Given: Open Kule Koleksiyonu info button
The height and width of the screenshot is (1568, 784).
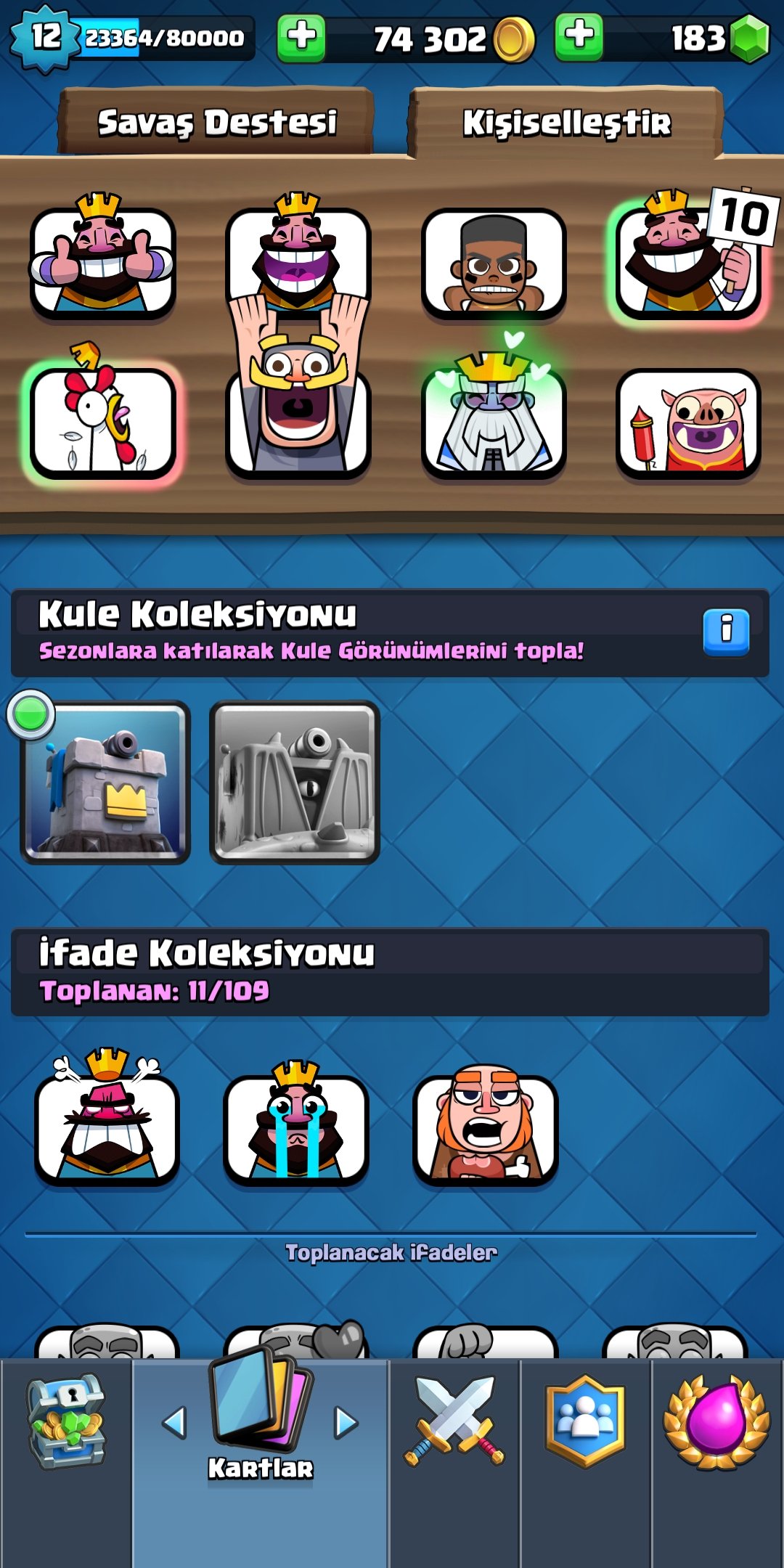Looking at the screenshot, I should click(x=726, y=632).
